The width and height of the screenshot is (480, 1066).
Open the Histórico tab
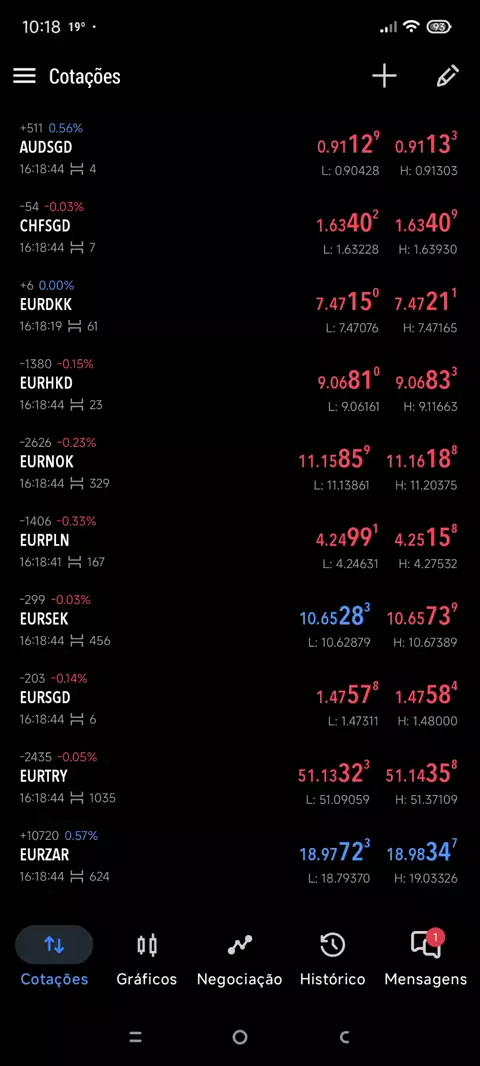coord(332,958)
